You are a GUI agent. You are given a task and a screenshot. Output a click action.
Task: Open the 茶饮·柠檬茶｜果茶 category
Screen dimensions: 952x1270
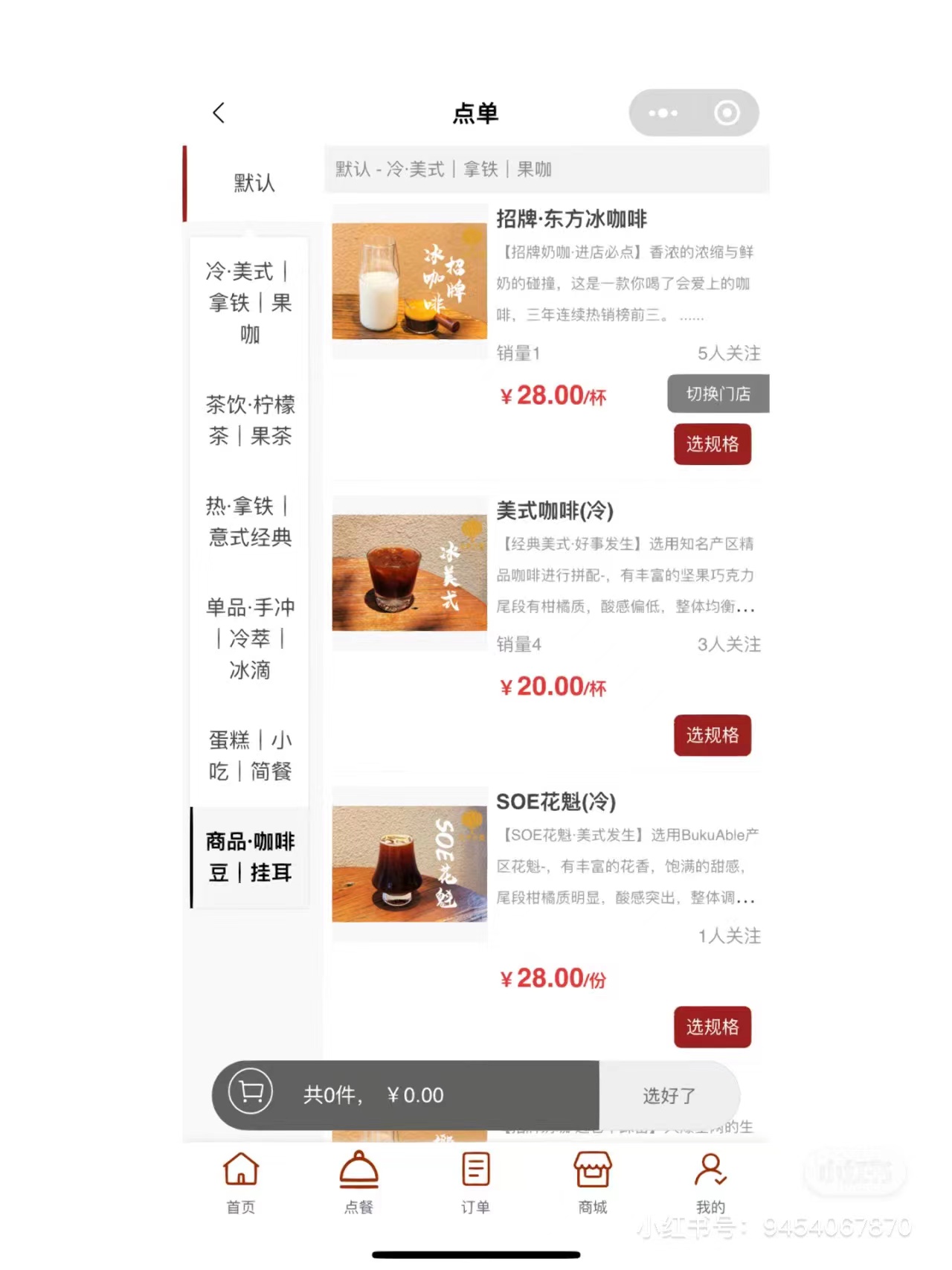click(x=250, y=420)
